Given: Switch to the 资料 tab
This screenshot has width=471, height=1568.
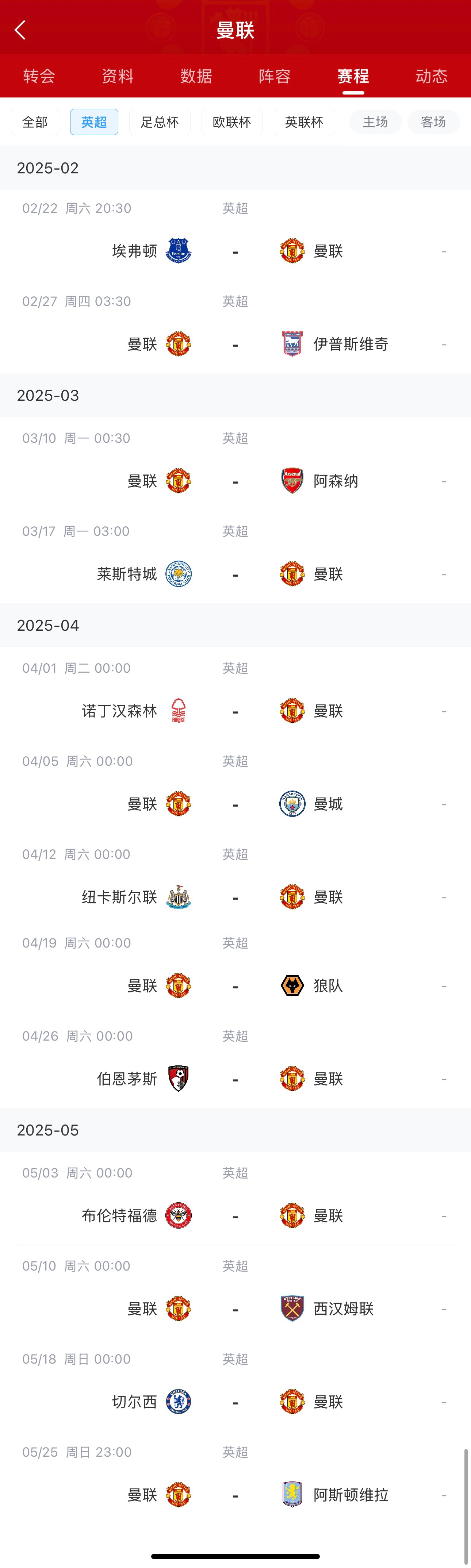Looking at the screenshot, I should 118,76.
